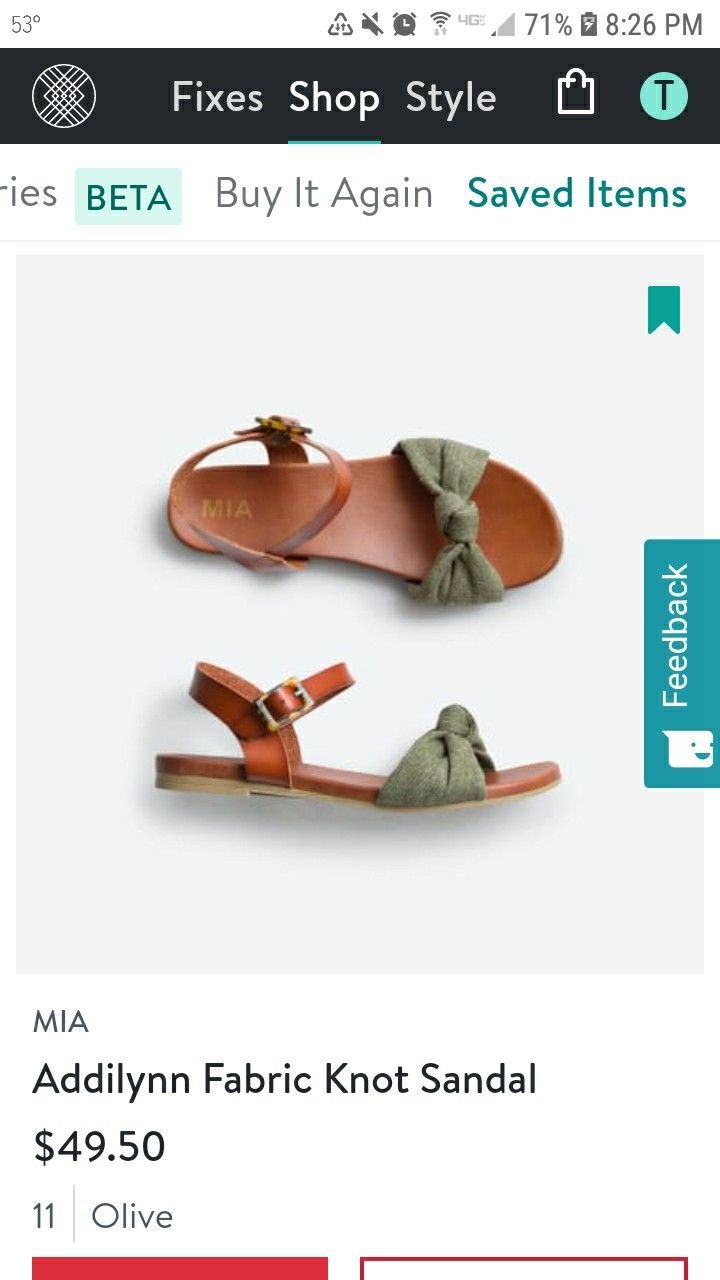Open the Stitch Fix home logo
Screen dimensions: 720x1280
pos(64,96)
